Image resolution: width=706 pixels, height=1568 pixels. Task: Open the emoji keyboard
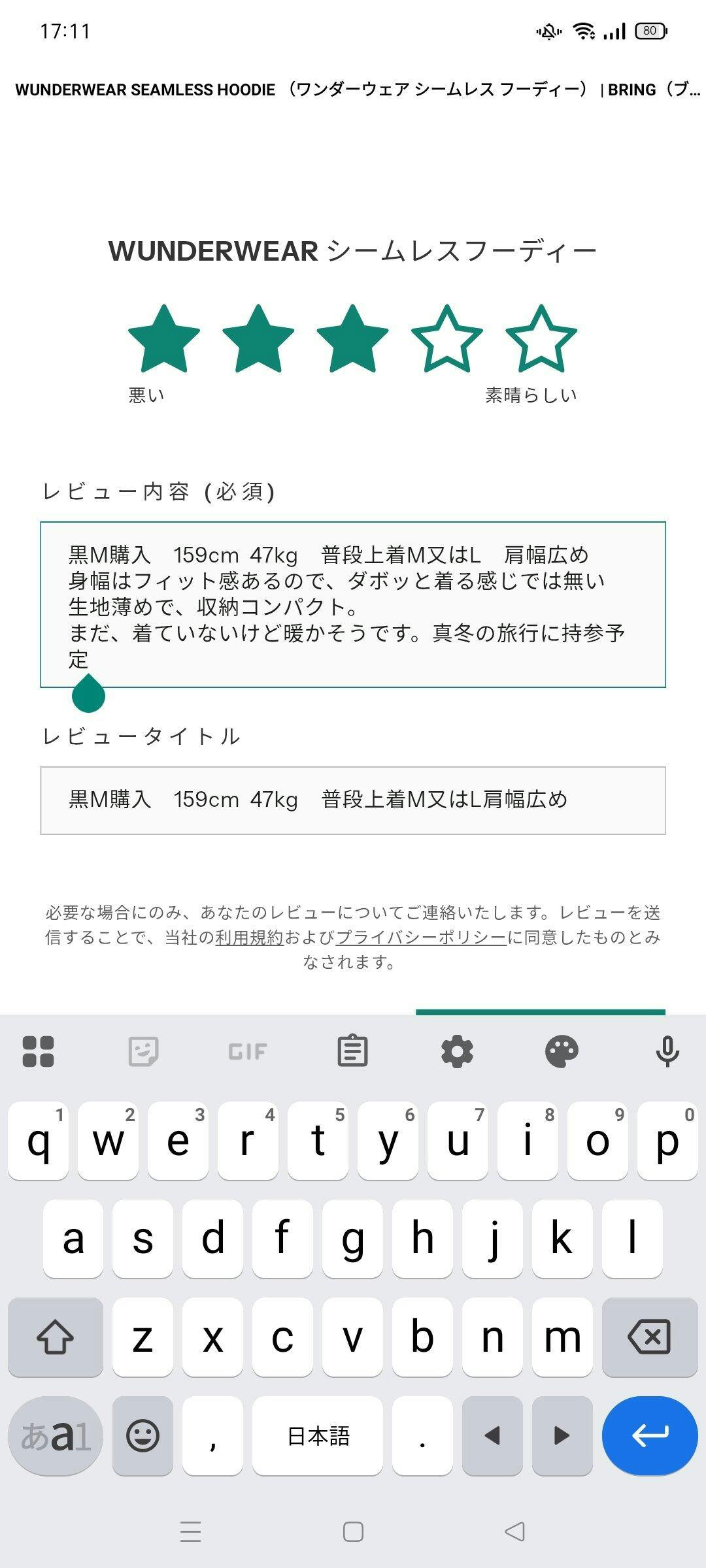click(x=143, y=1435)
